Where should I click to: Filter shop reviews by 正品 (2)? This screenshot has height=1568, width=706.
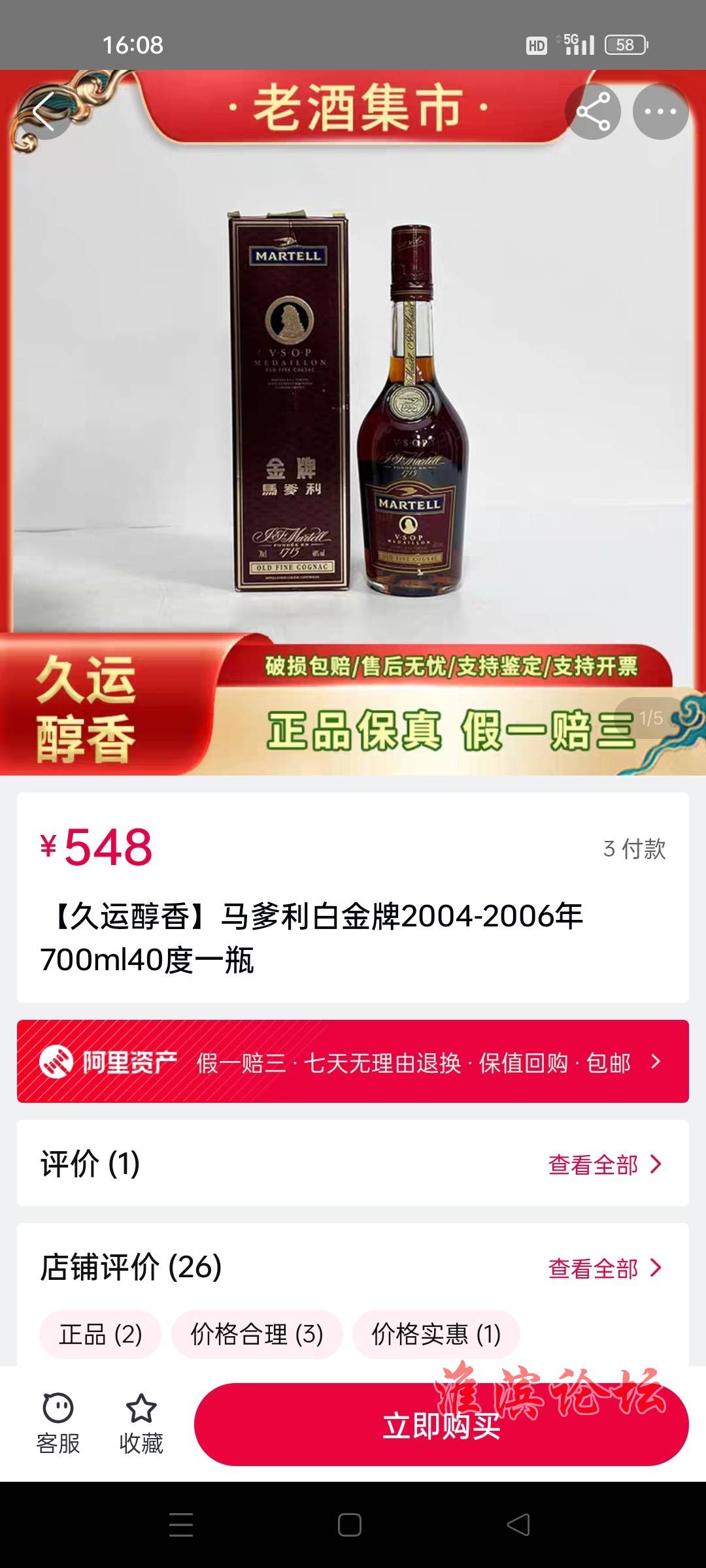100,1334
